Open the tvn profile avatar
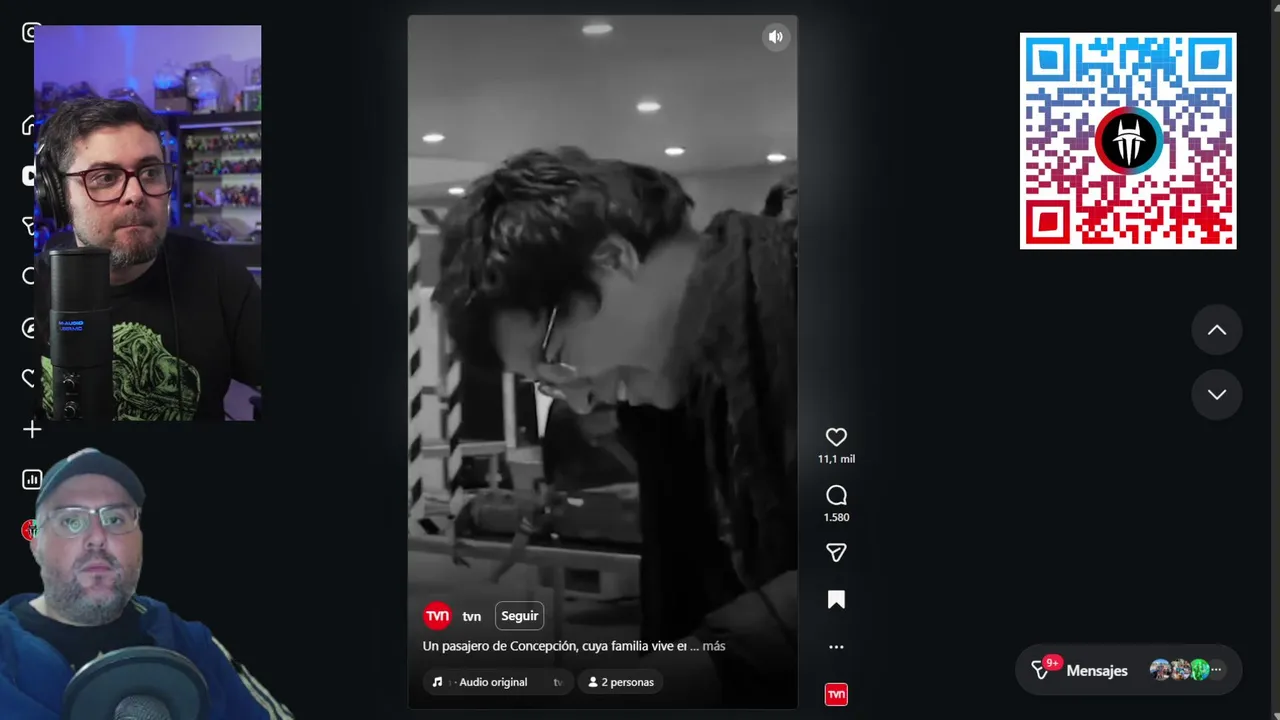Screen dimensions: 1280x720 (x=437, y=616)
